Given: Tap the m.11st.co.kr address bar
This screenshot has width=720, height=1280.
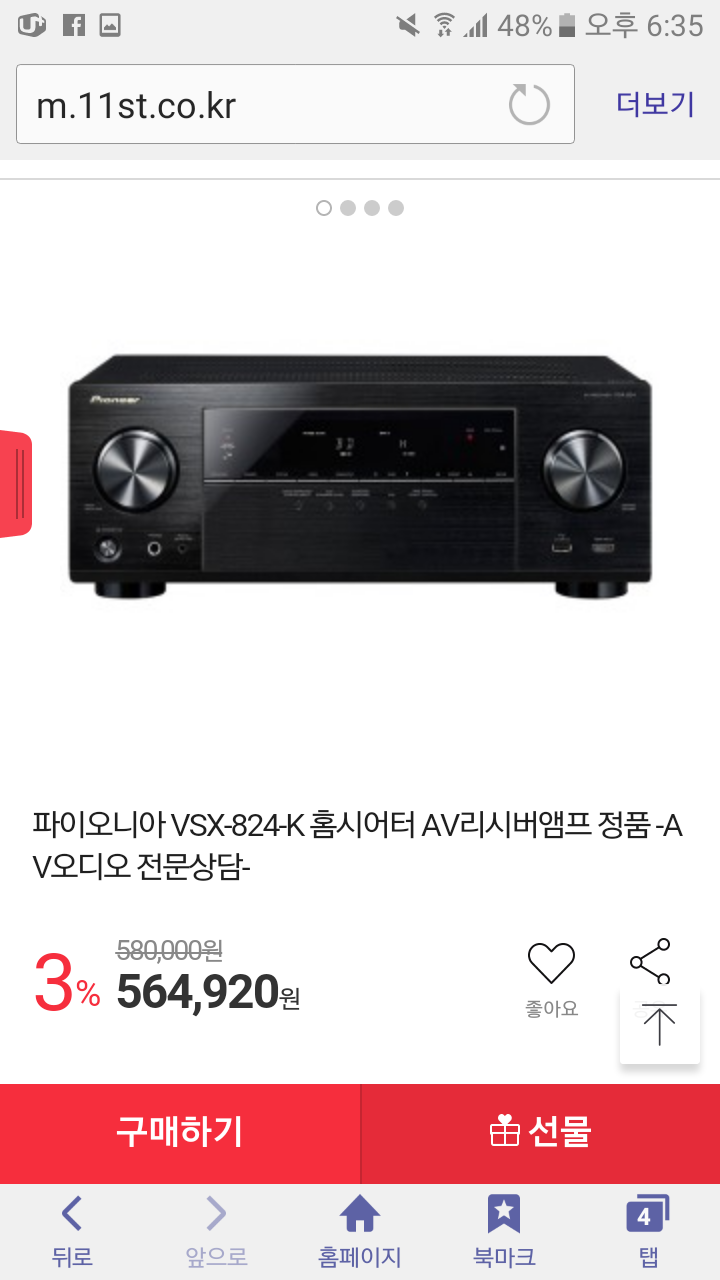Looking at the screenshot, I should pyautogui.click(x=260, y=105).
